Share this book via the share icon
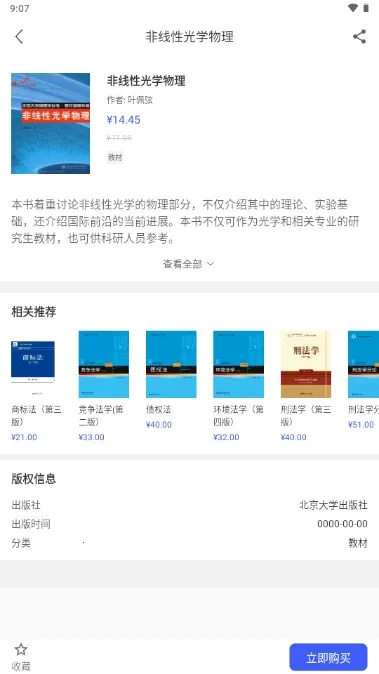Viewport: 379px width, 674px height. coord(359,37)
